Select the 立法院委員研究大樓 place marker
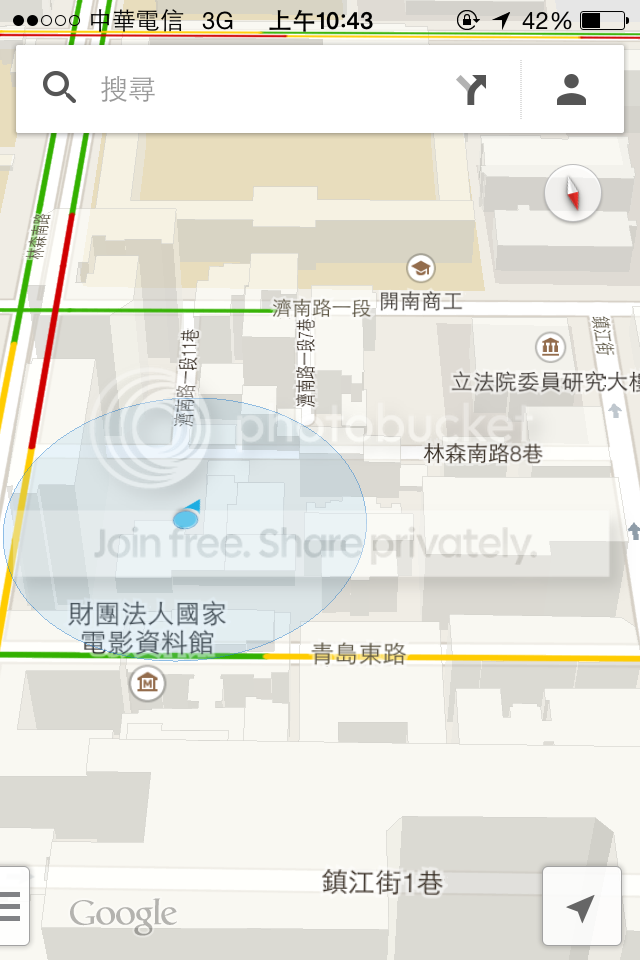640x960 pixels. point(550,348)
